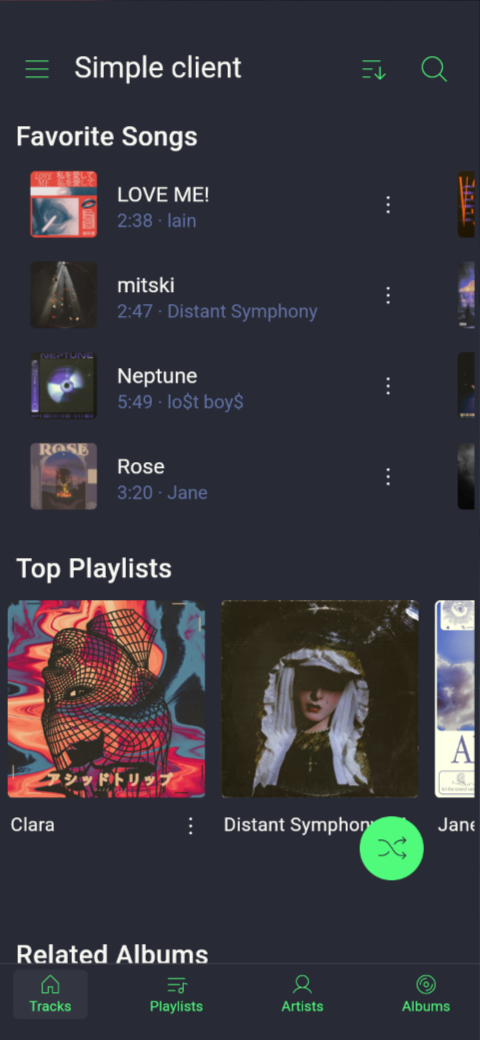Open more options for LOVE ME!
This screenshot has height=1040, width=480.
389,204
